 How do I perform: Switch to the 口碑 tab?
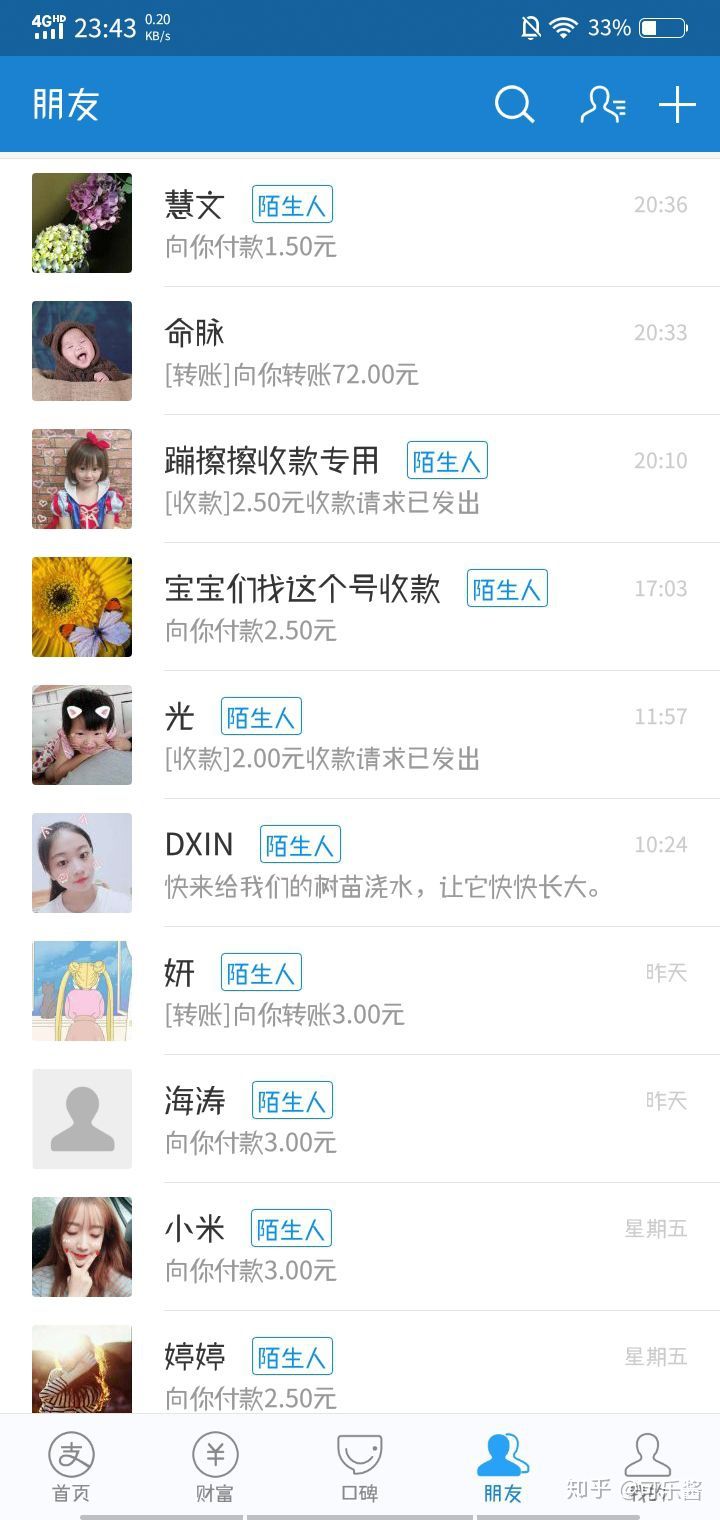359,1466
